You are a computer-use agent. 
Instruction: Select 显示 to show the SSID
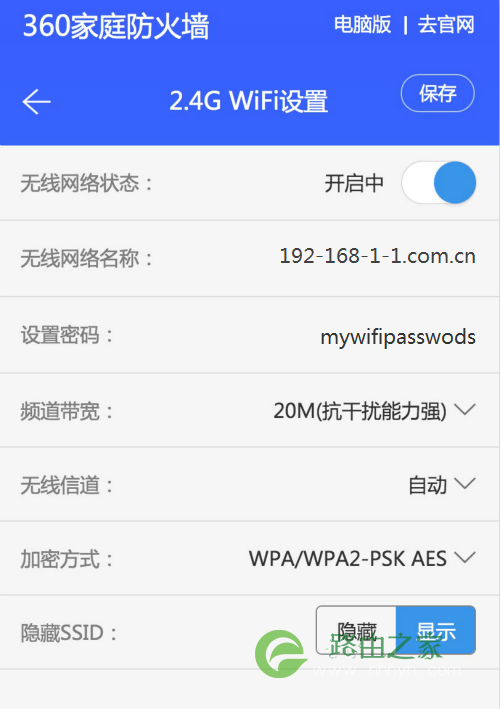point(436,630)
